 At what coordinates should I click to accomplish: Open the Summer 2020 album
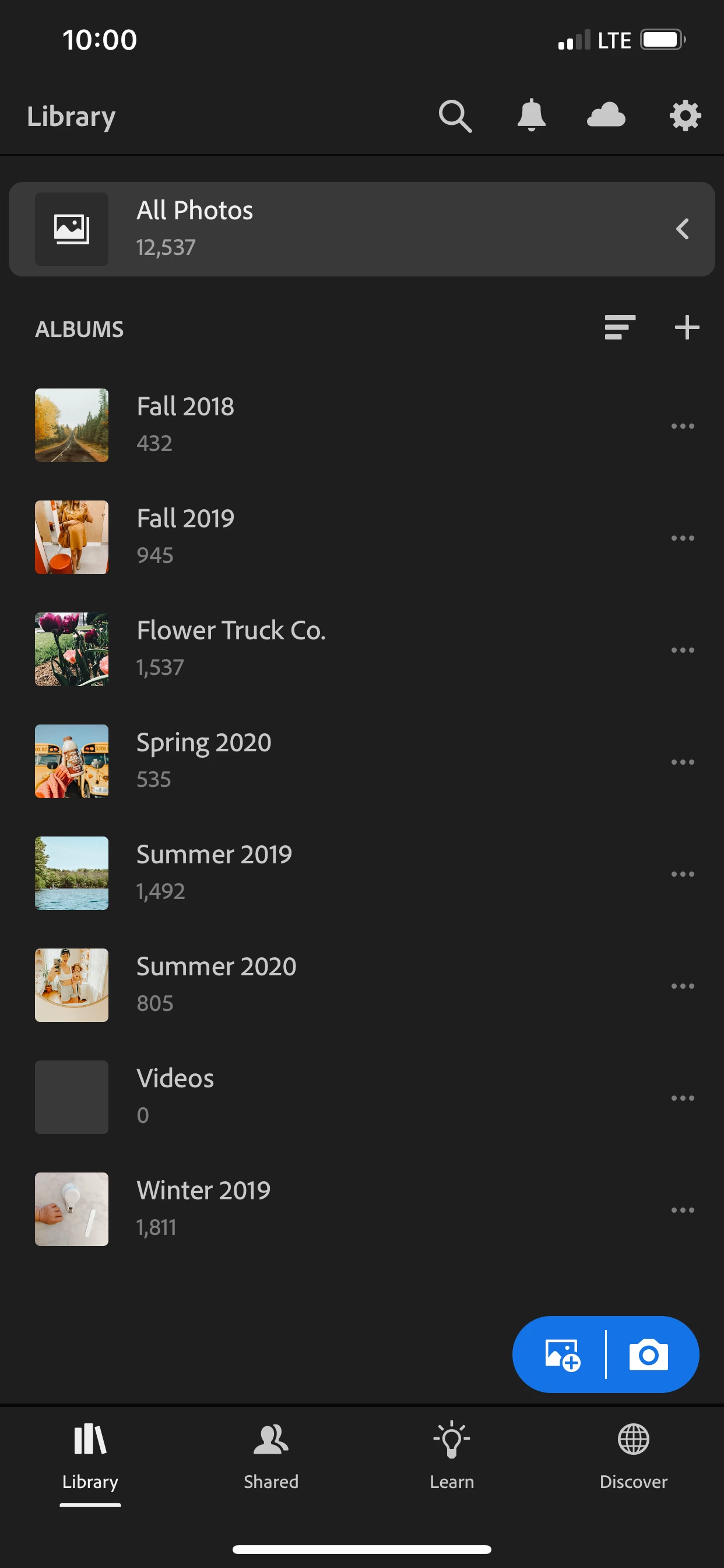click(216, 984)
